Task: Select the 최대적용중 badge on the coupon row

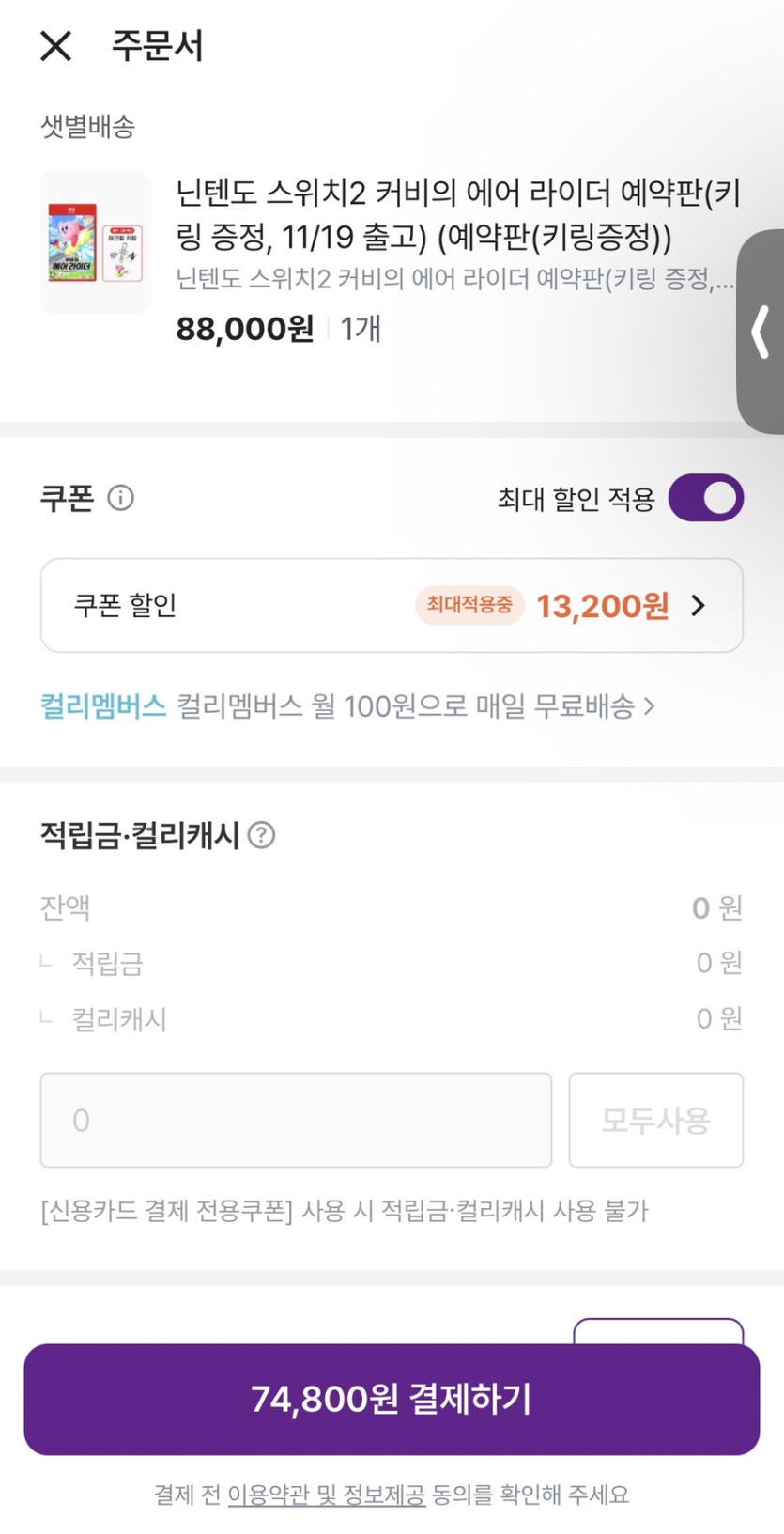Action: 469,606
